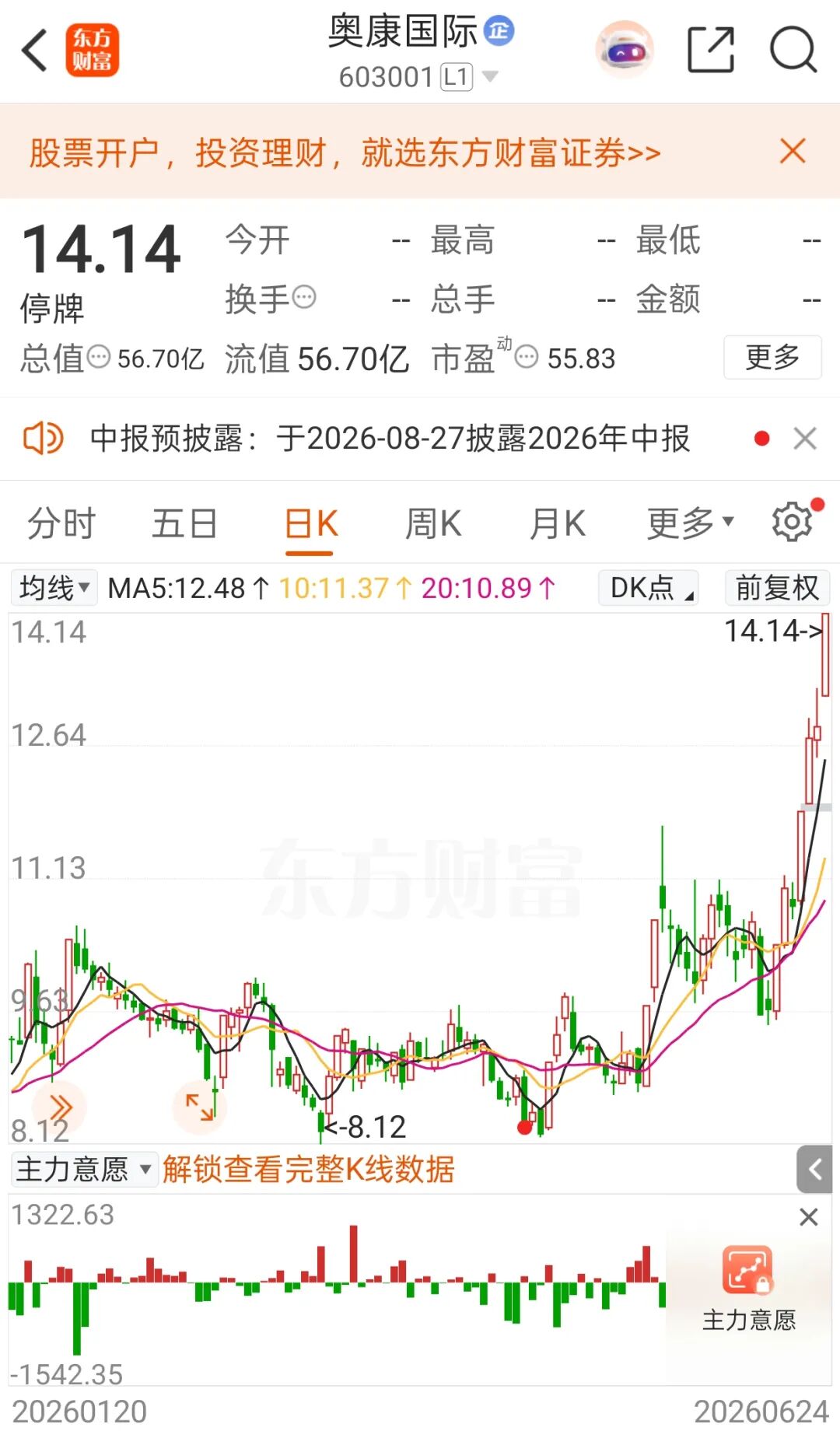Open the 主力意愿 indicator dropdown
Viewport: 840px width, 1438px height.
tap(84, 1169)
